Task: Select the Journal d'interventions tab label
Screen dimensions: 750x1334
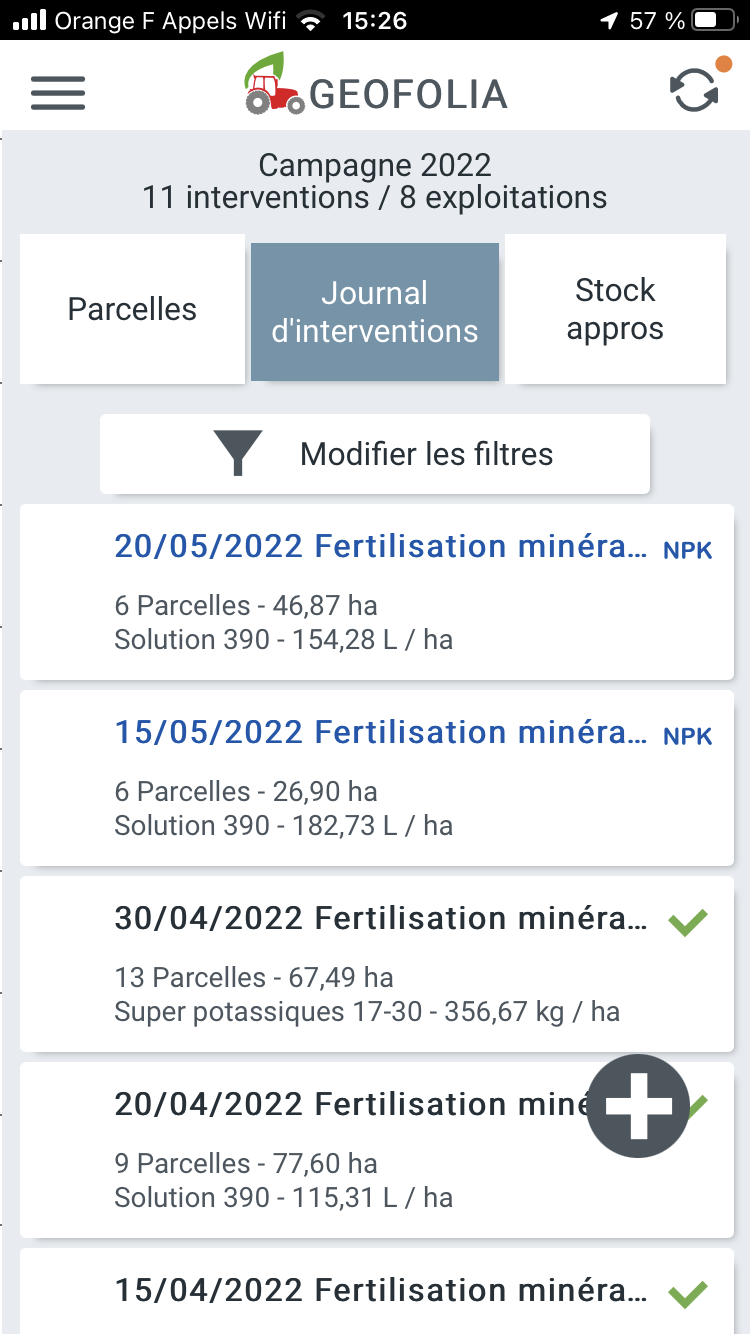Action: coord(374,311)
